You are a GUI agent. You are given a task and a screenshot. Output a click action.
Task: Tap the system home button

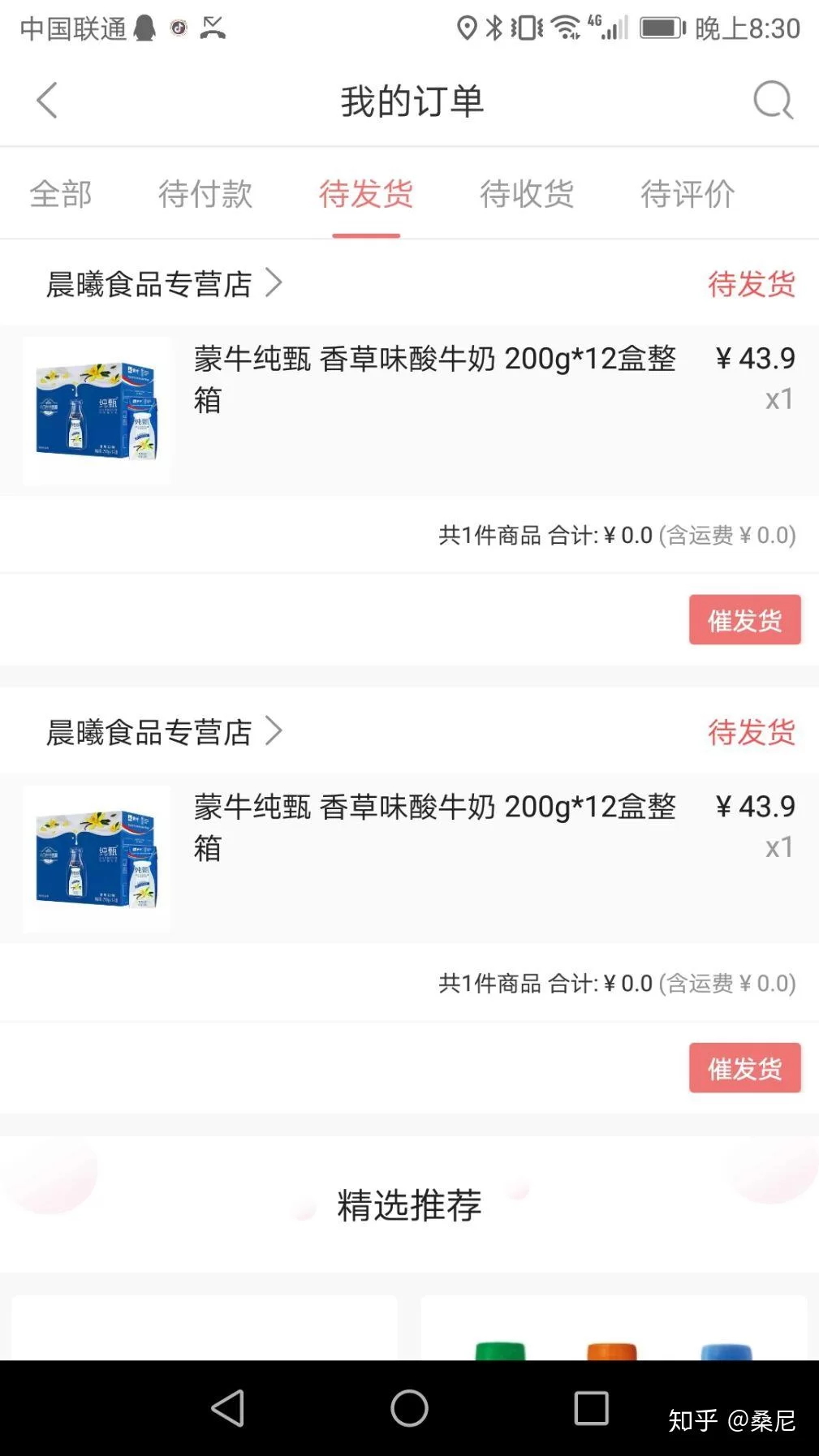pos(409,1408)
